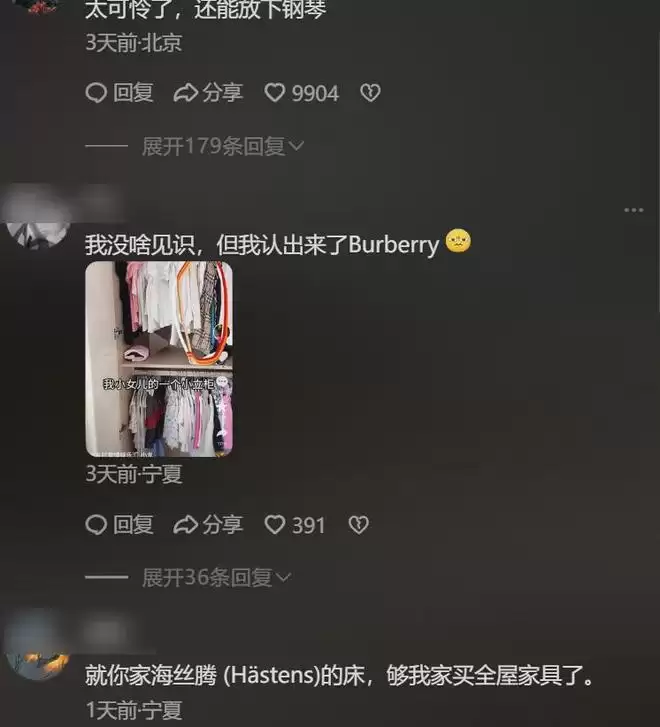Screen dimensions: 660x727
Task: Reply to the Beijing piano comment
Action: (120, 93)
